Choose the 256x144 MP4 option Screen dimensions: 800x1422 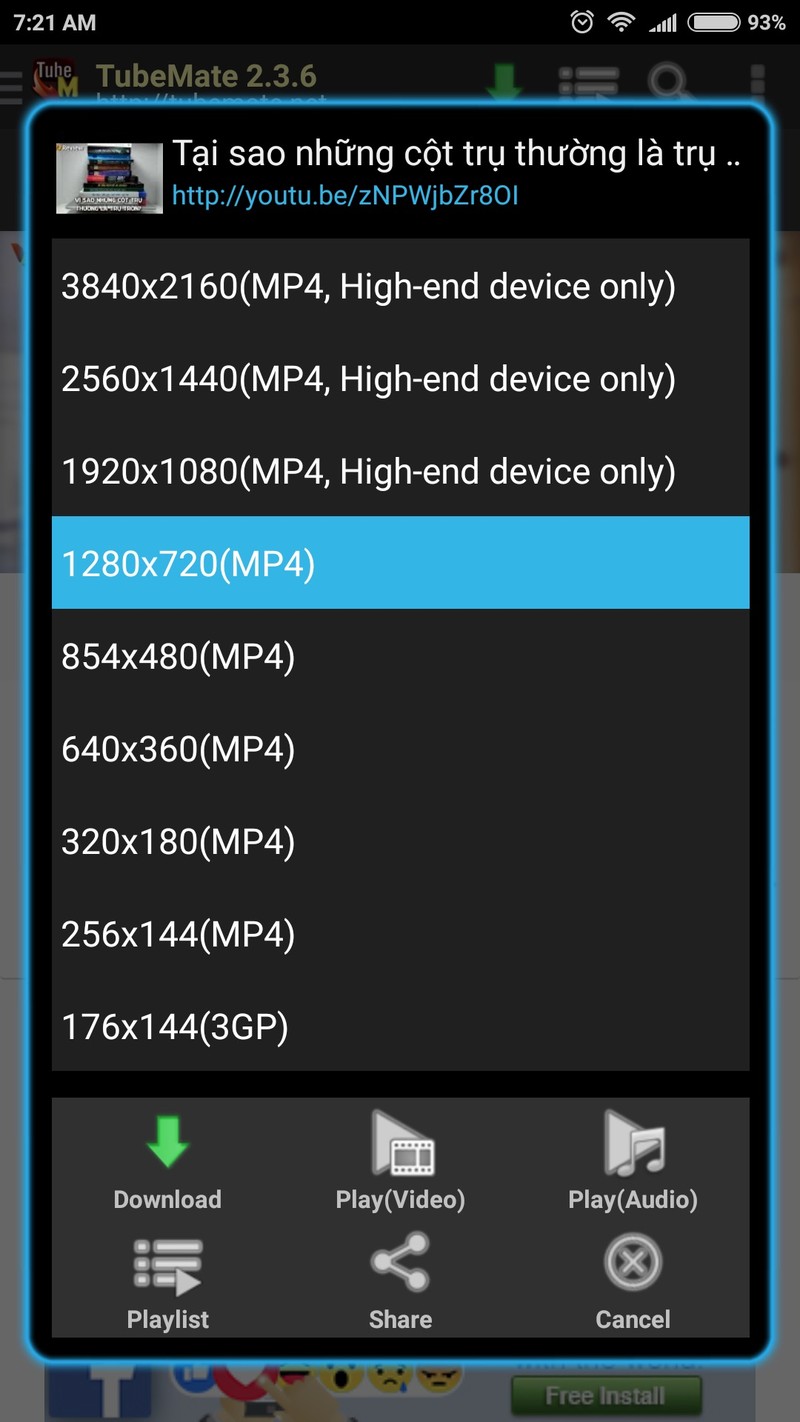coord(400,934)
